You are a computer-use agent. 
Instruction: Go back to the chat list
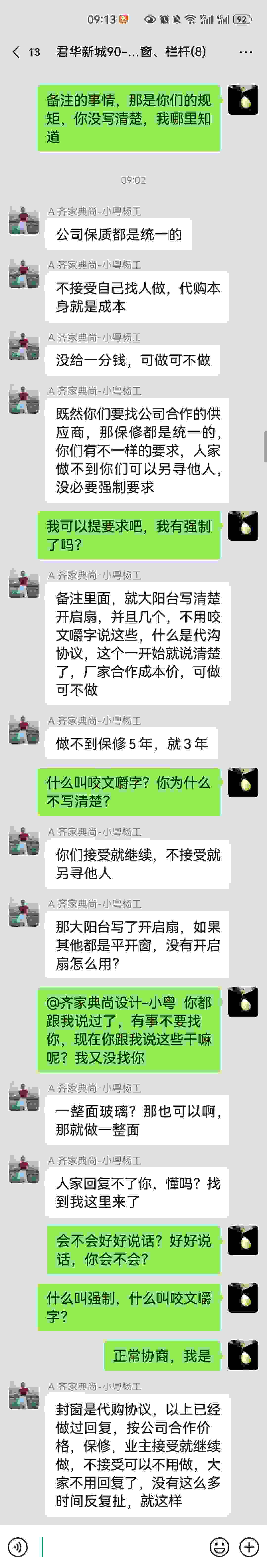pyautogui.click(x=16, y=52)
